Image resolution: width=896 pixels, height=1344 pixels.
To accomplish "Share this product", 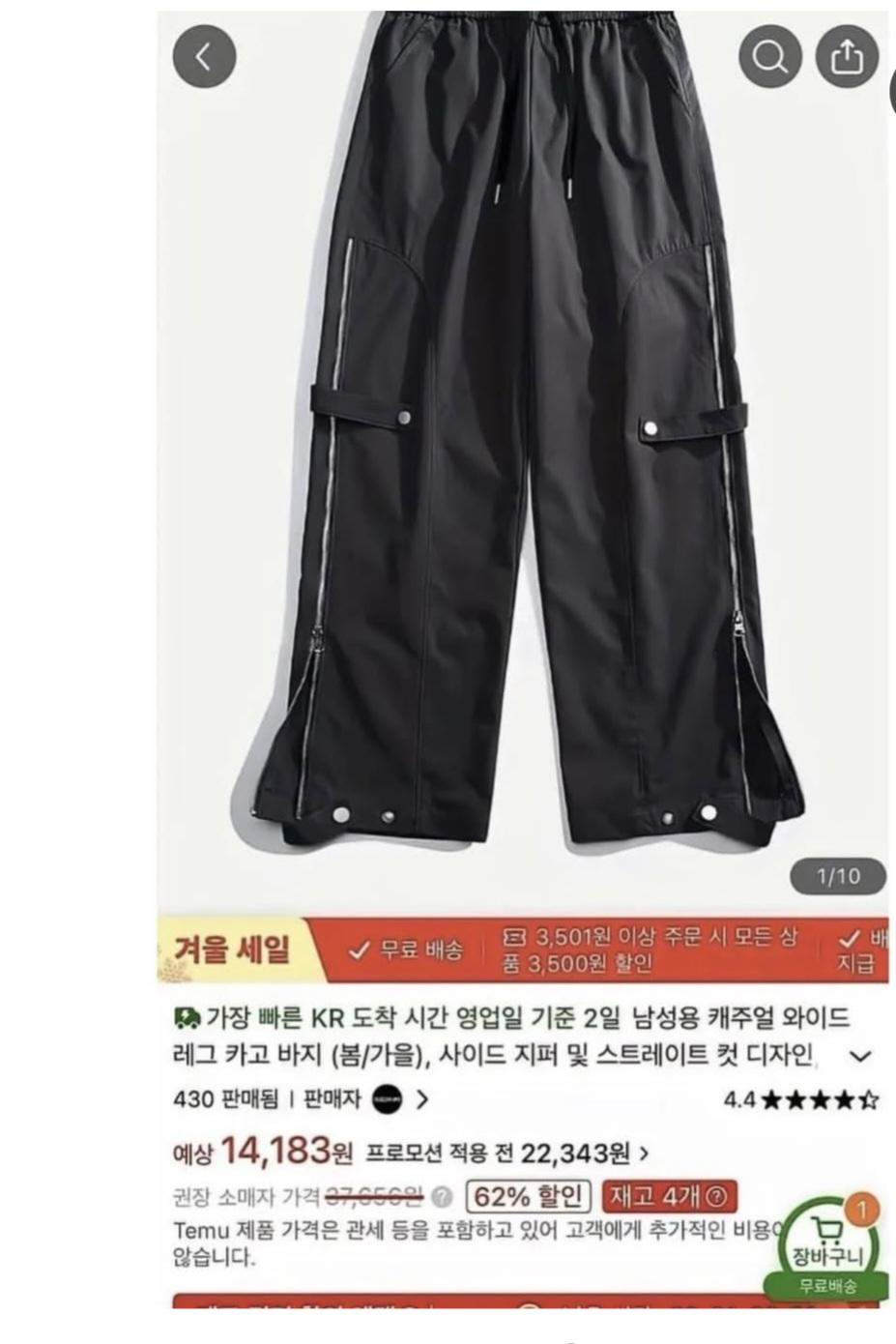I will (x=847, y=57).
